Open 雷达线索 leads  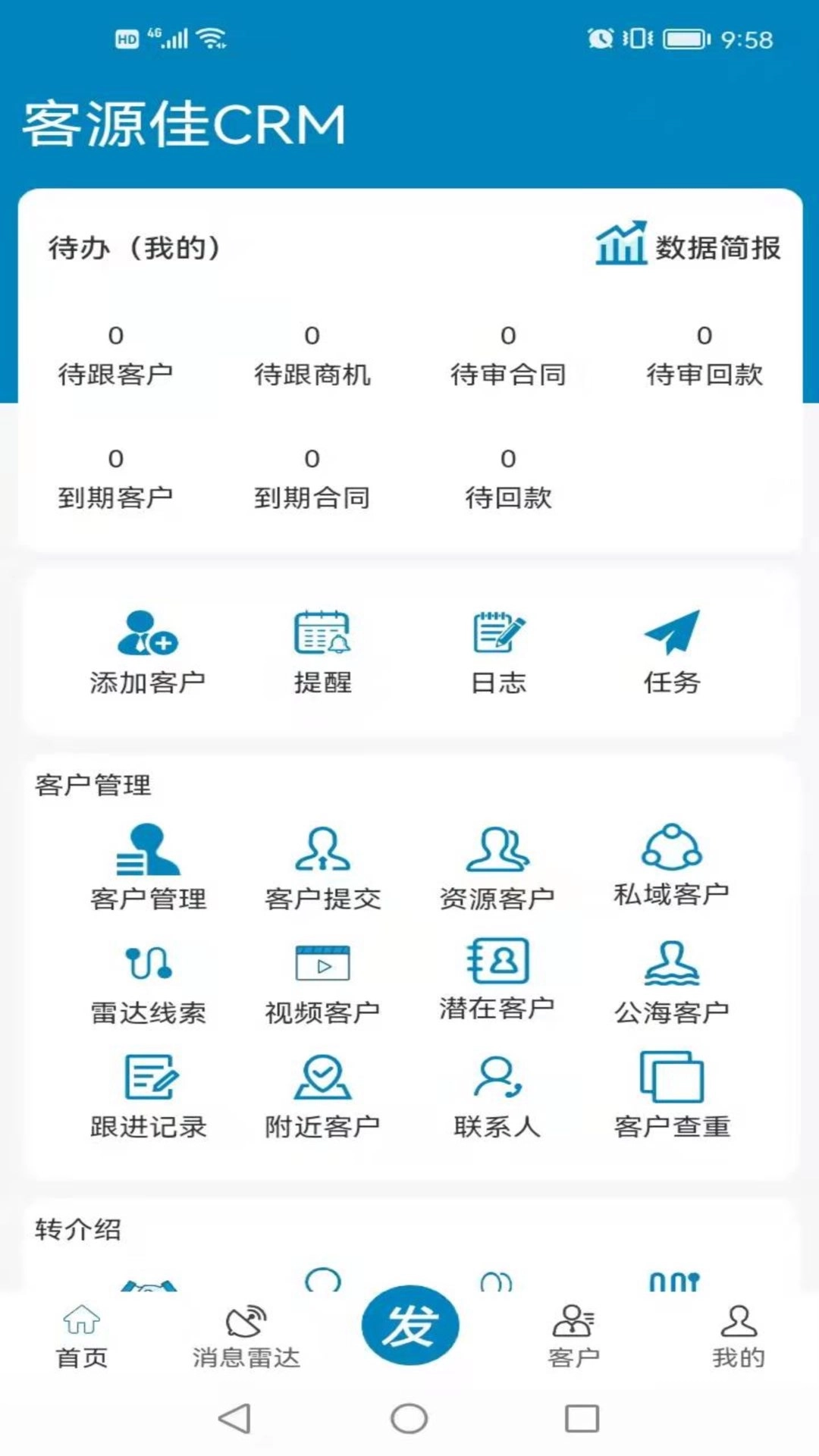pyautogui.click(x=148, y=982)
